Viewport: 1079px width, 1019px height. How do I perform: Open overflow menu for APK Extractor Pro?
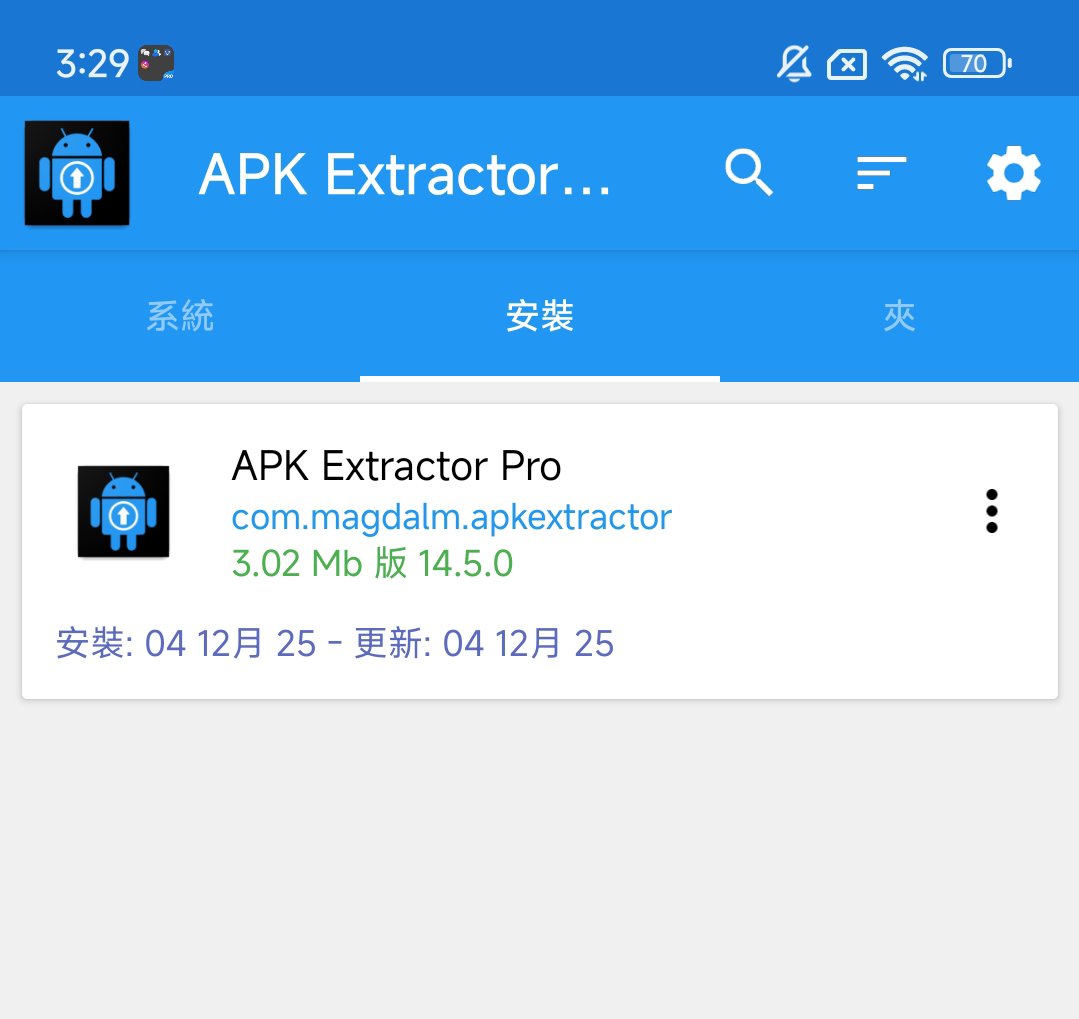click(x=991, y=511)
